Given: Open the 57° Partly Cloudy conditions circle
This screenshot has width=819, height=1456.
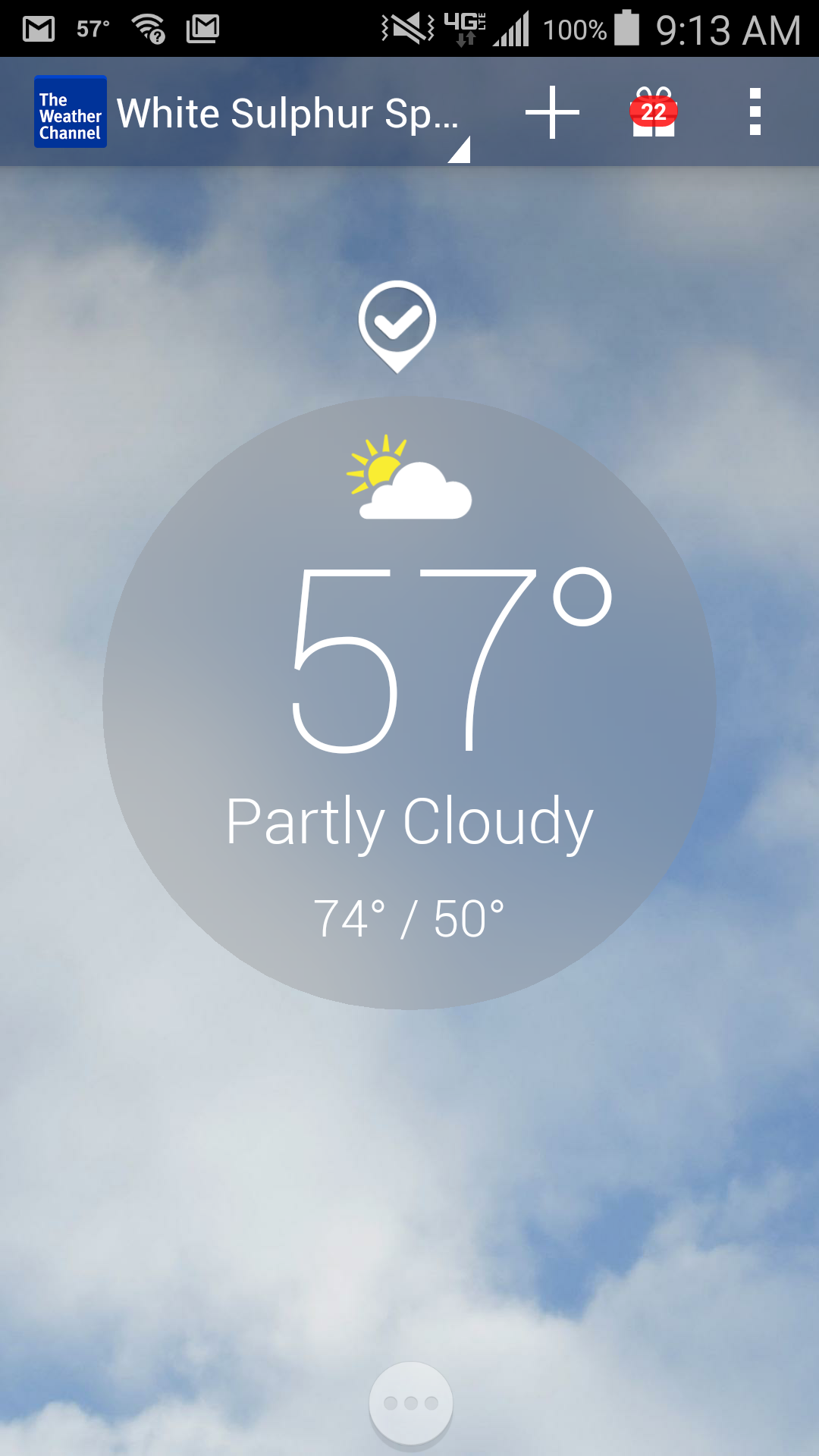Looking at the screenshot, I should pyautogui.click(x=409, y=702).
